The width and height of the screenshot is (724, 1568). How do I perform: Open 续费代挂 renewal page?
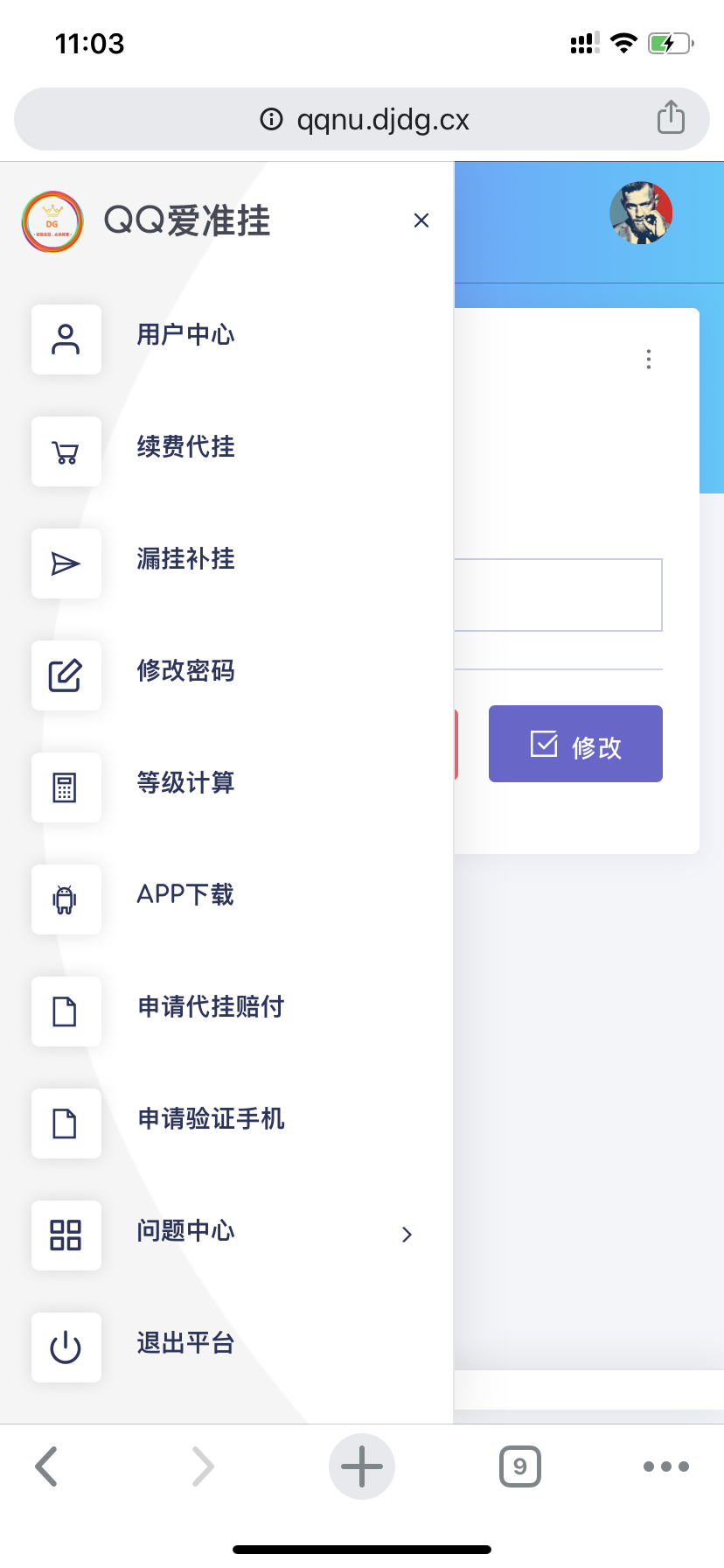(x=185, y=447)
